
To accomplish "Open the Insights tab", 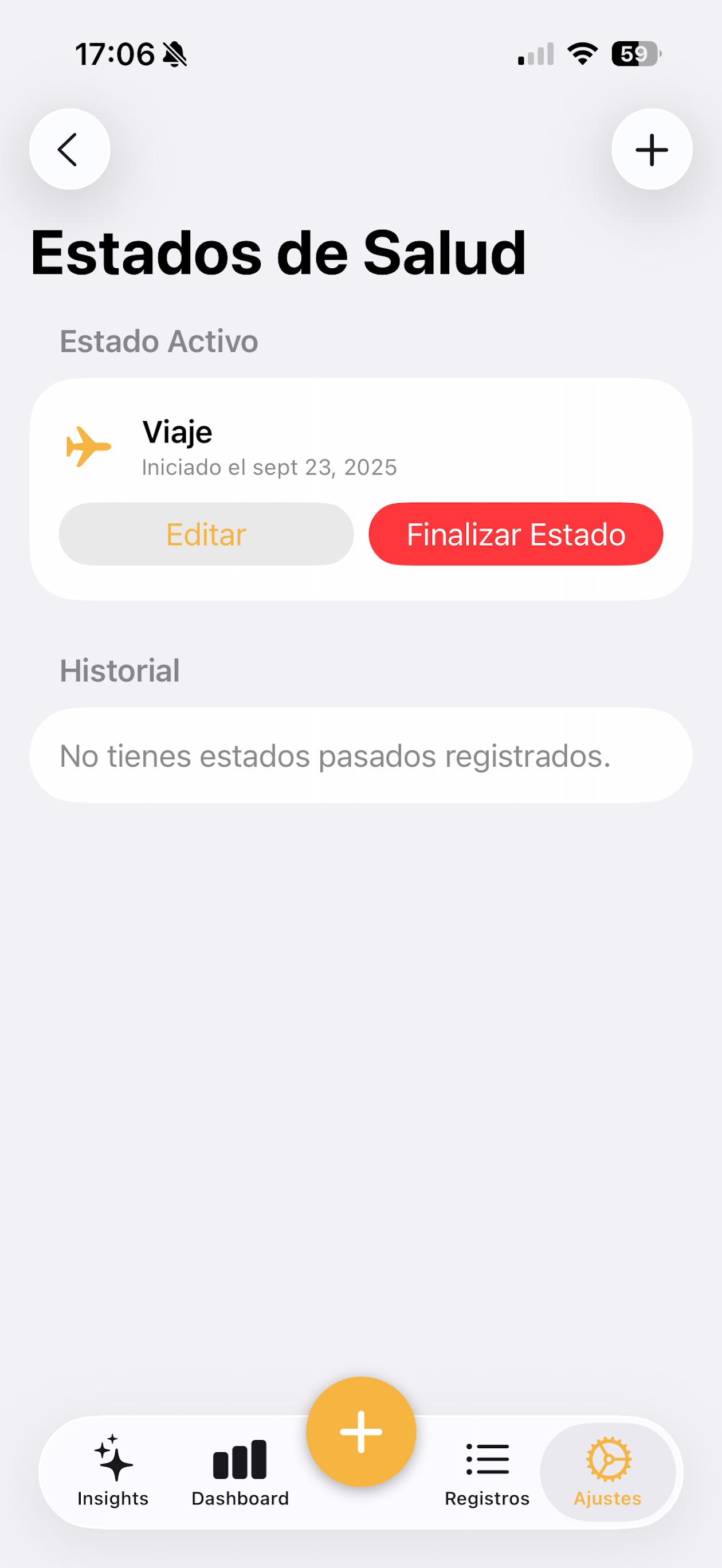I will [113, 1472].
